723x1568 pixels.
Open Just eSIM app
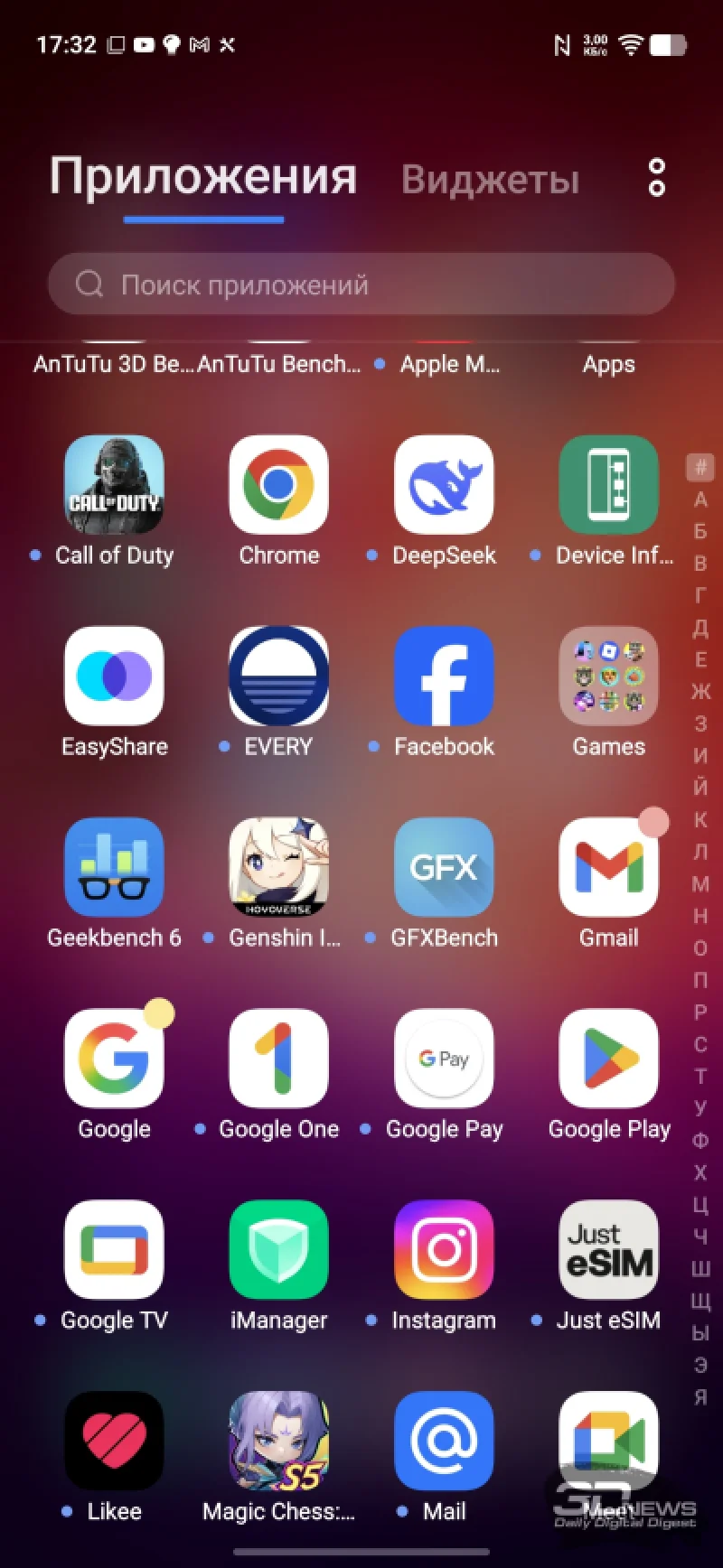(x=608, y=1249)
